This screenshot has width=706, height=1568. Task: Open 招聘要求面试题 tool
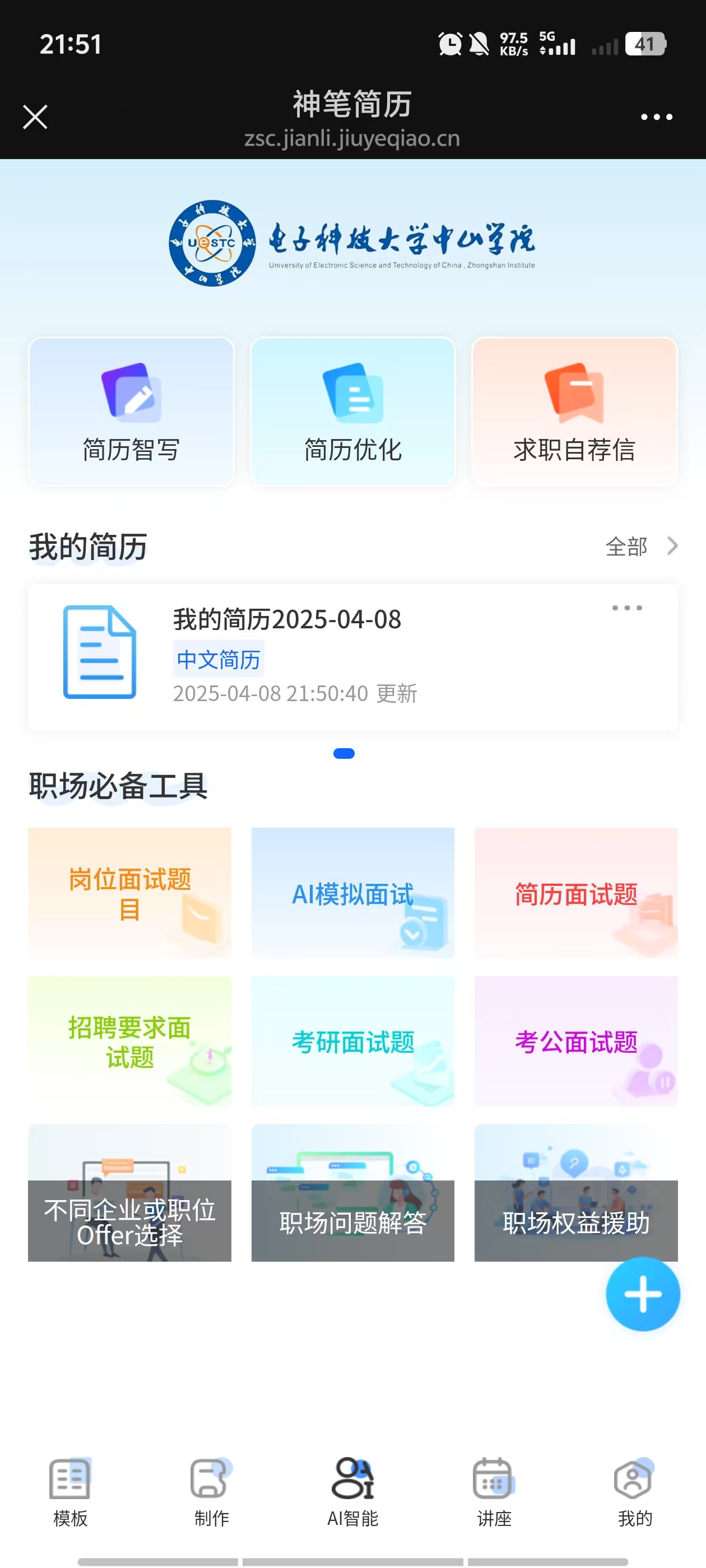(x=130, y=1041)
